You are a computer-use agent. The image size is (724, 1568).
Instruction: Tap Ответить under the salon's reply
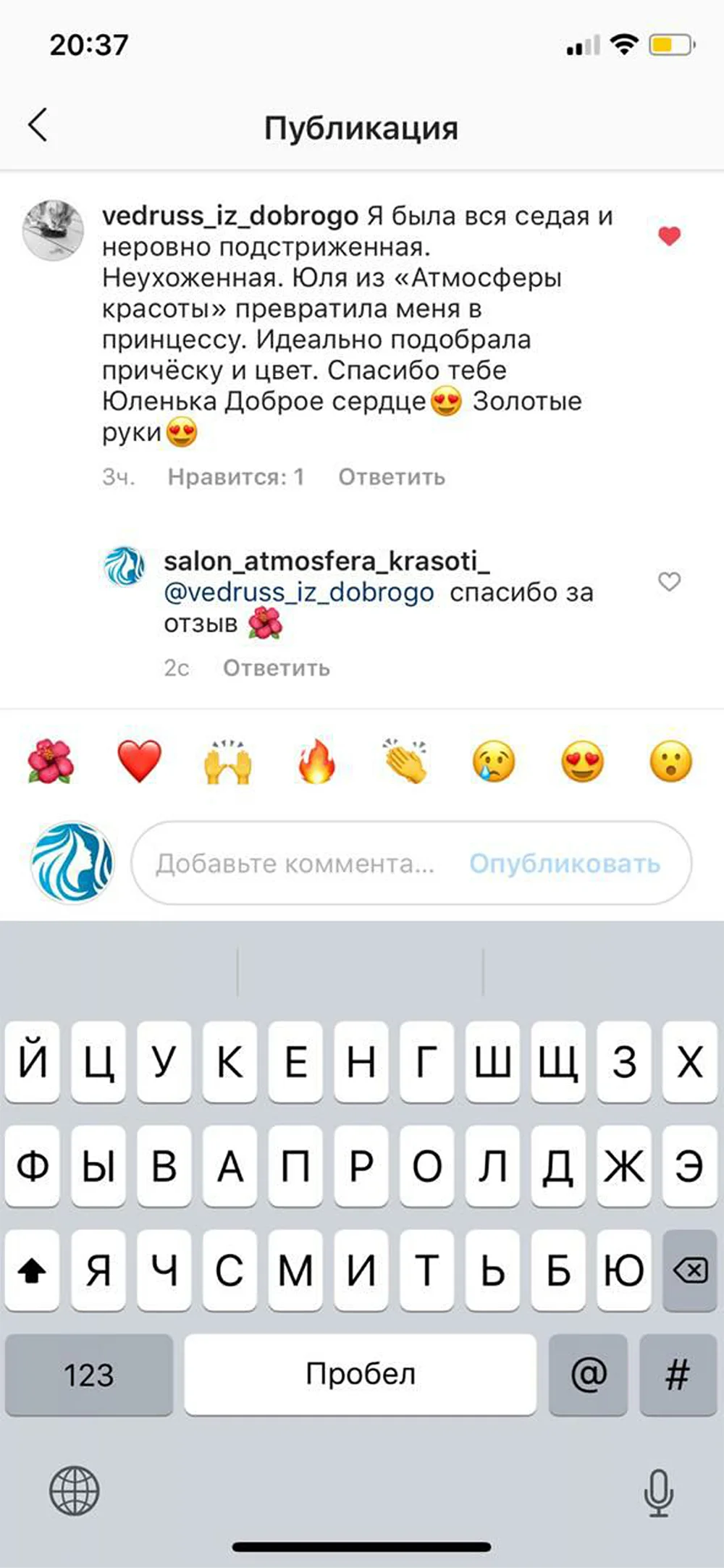pyautogui.click(x=276, y=668)
